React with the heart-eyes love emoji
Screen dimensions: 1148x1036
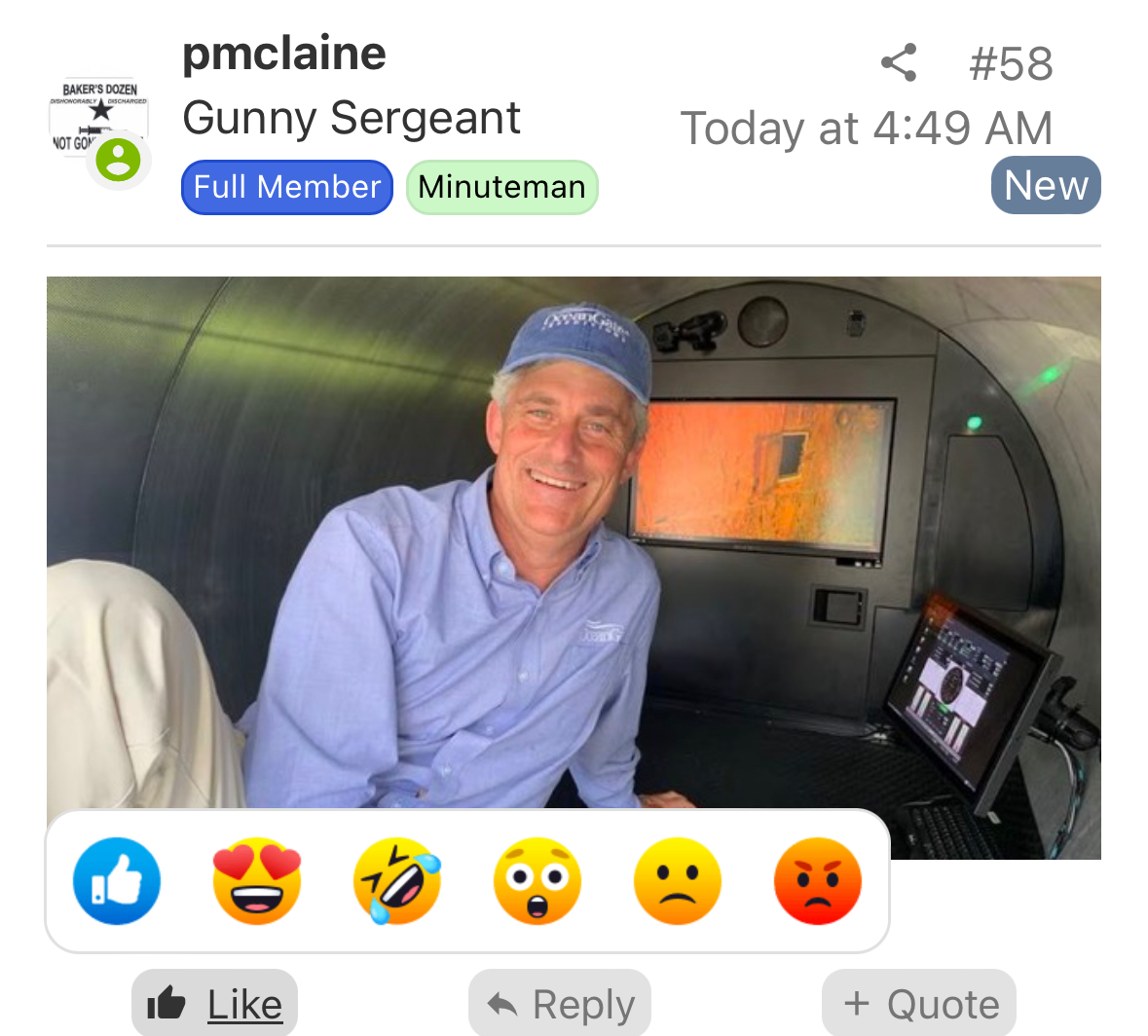pyautogui.click(x=257, y=881)
